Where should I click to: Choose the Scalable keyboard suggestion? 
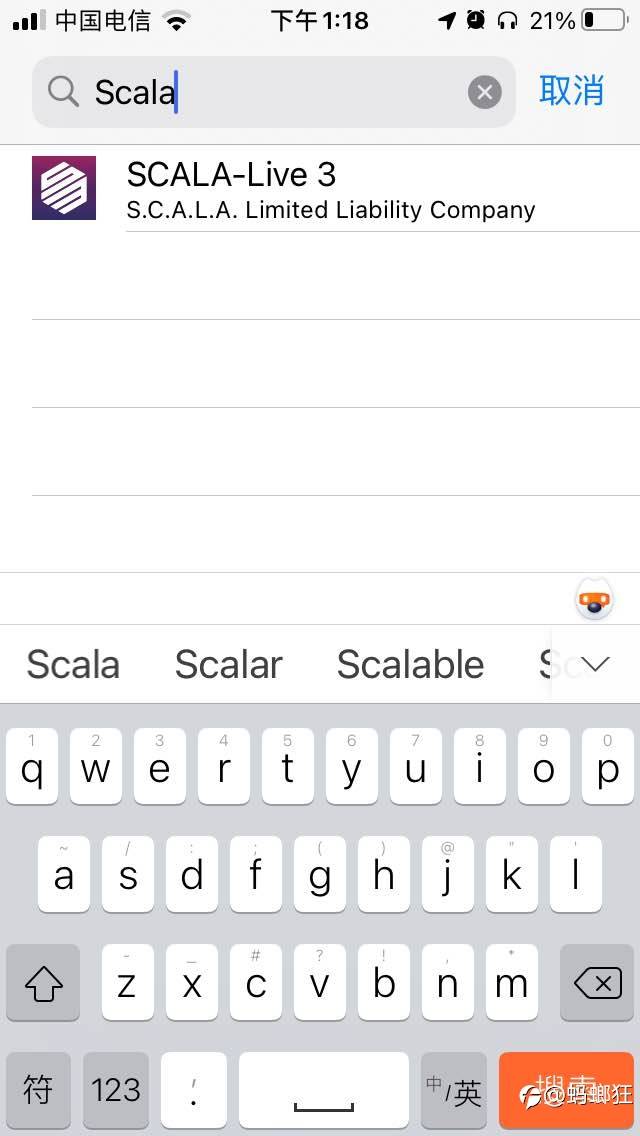410,664
